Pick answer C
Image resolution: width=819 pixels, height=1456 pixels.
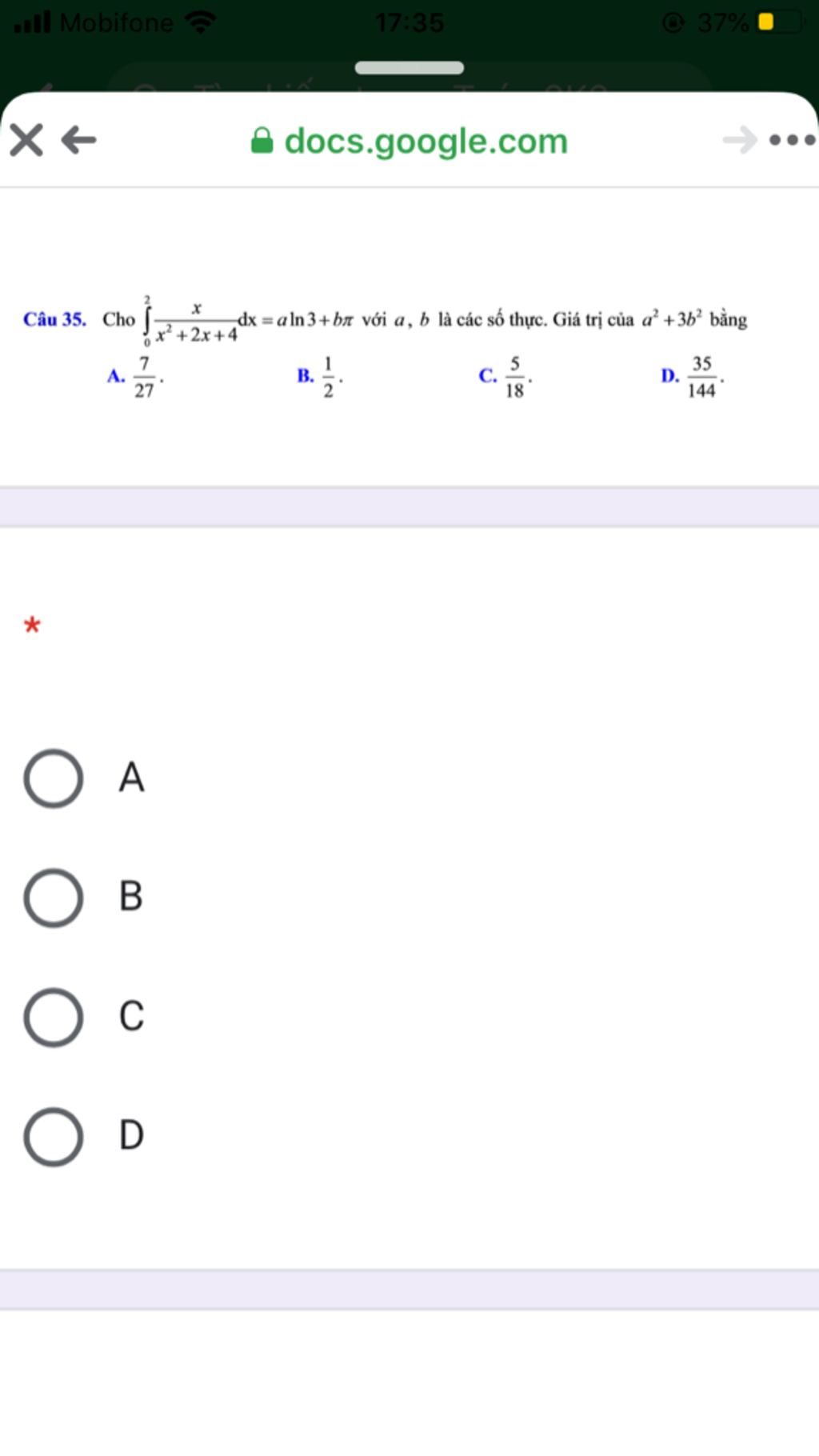54,1017
